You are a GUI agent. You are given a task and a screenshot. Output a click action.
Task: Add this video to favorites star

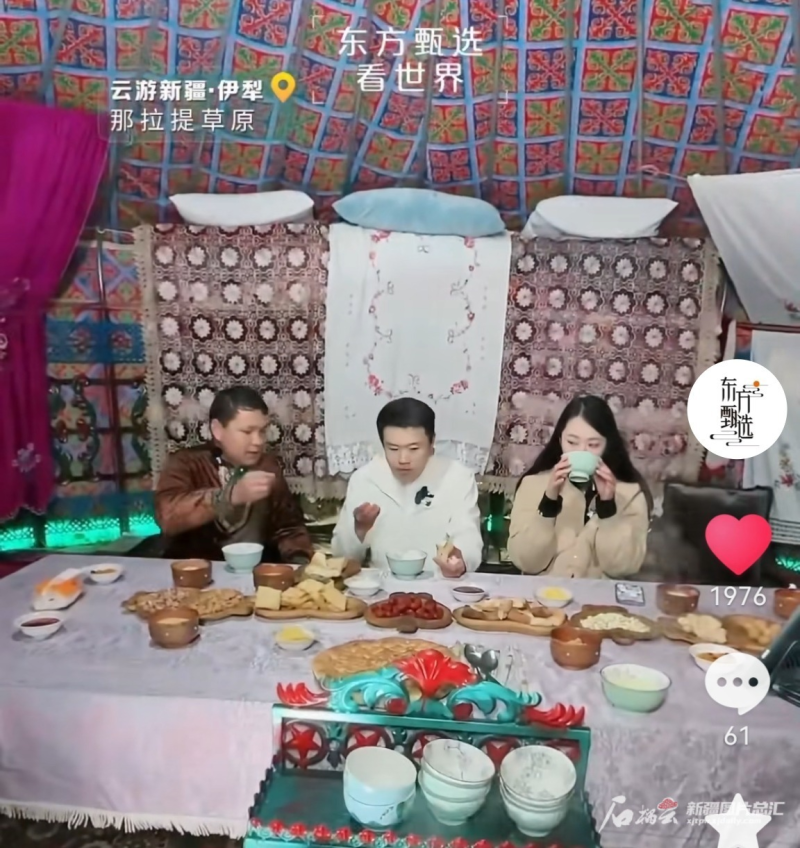point(738,828)
